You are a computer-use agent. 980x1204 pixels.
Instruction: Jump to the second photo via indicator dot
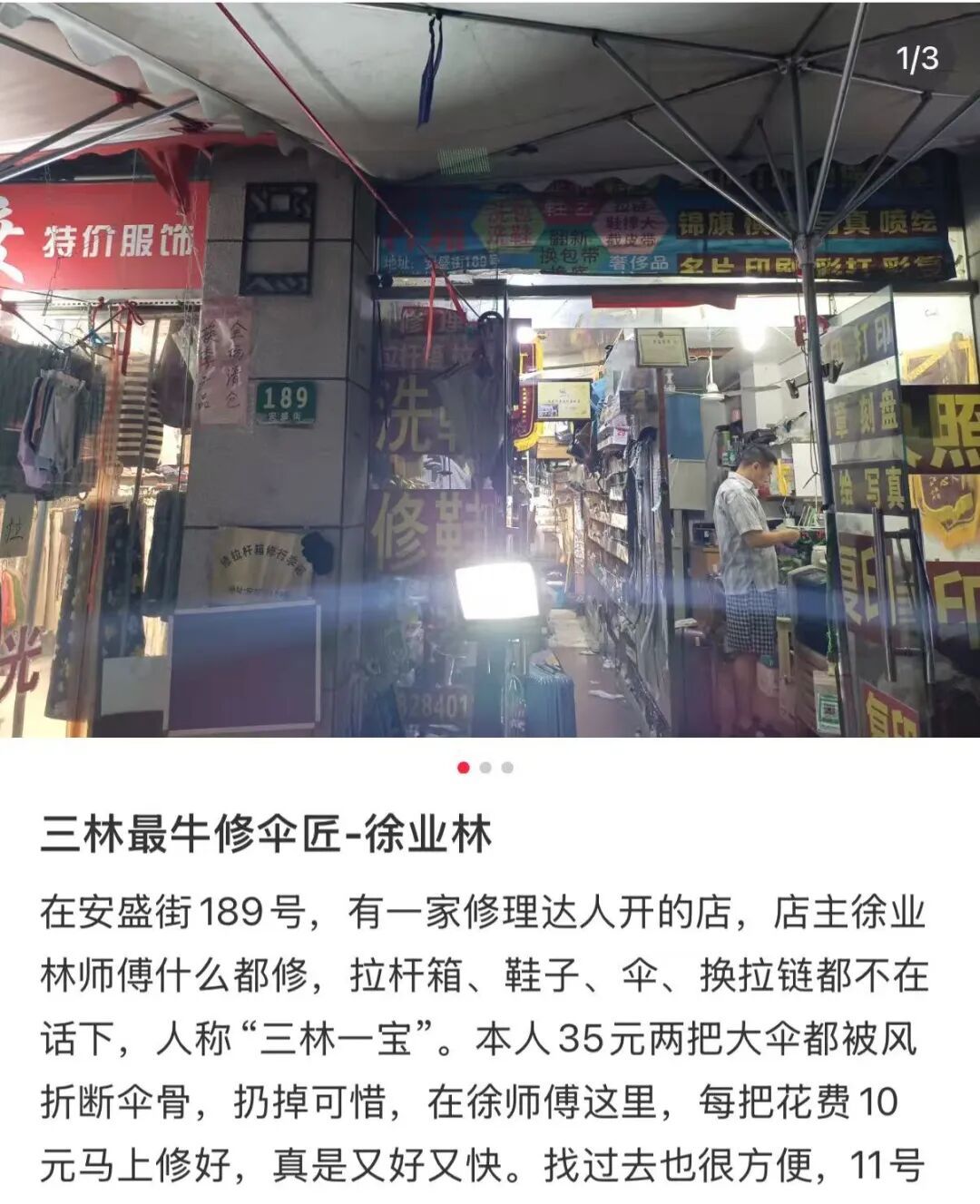point(485,768)
